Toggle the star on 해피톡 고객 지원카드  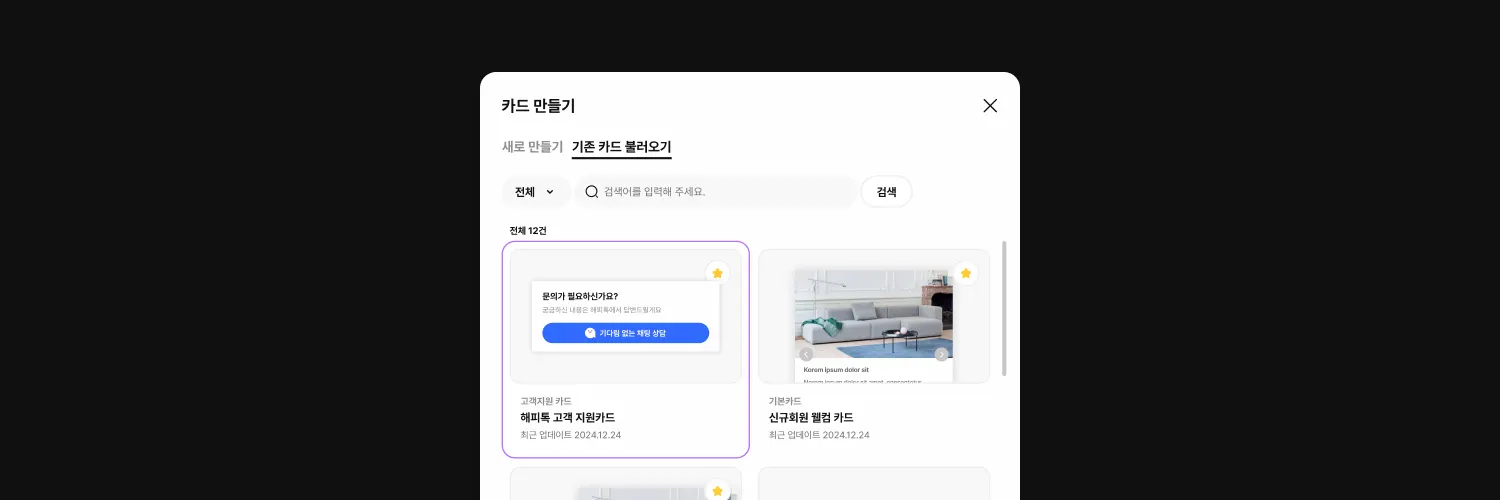pyautogui.click(x=717, y=273)
